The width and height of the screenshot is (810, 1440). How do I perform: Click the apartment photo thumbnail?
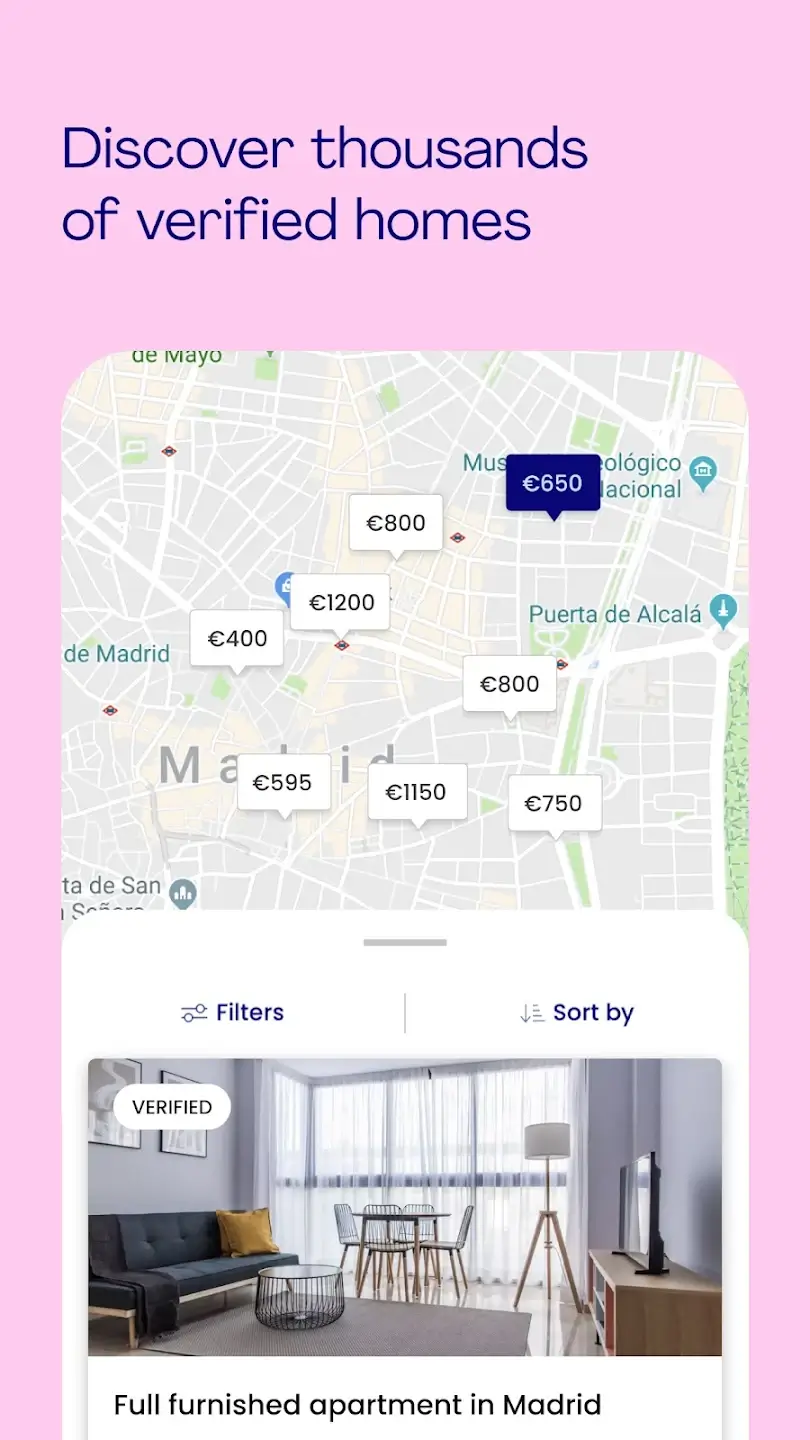point(404,1210)
